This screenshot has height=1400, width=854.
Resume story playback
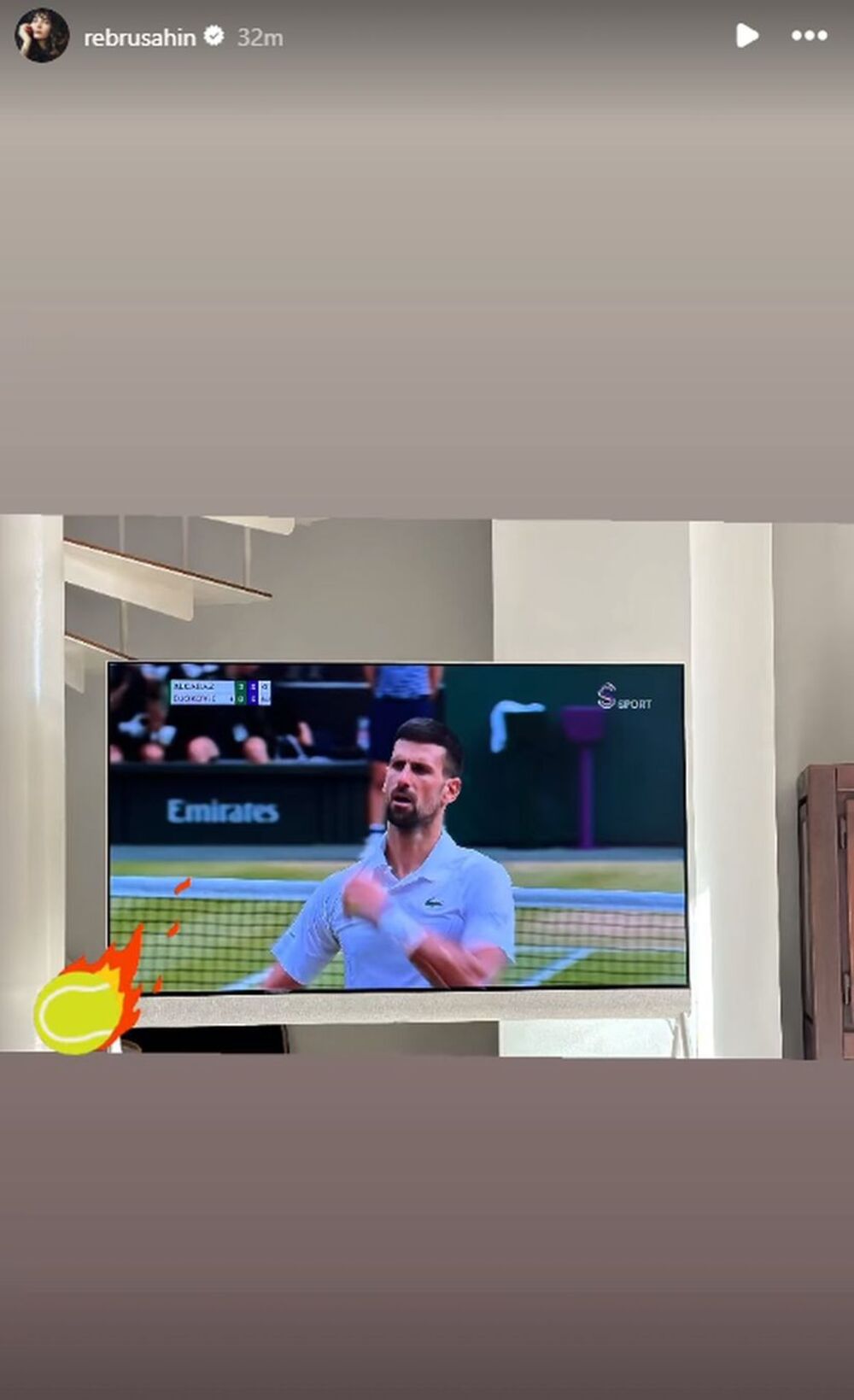tap(746, 36)
